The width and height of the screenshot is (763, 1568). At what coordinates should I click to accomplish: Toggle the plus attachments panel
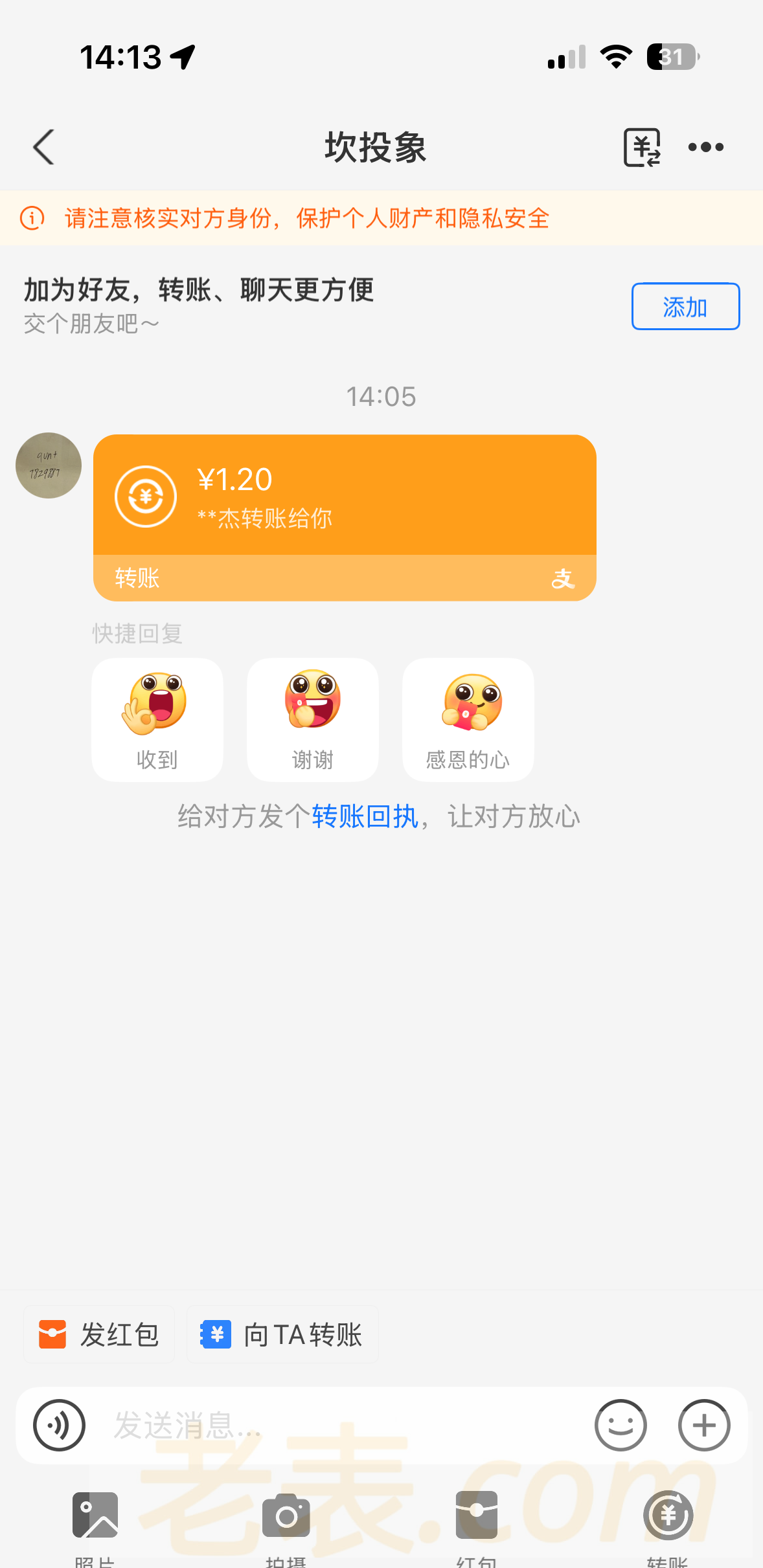pyautogui.click(x=704, y=1425)
